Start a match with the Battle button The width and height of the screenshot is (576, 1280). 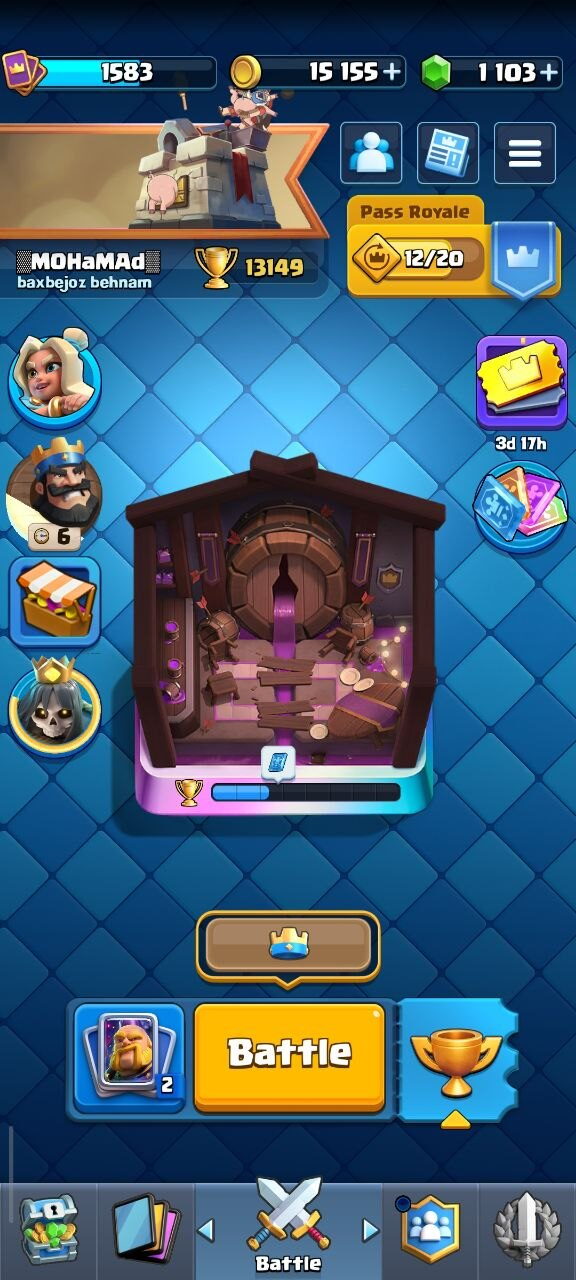click(289, 1056)
